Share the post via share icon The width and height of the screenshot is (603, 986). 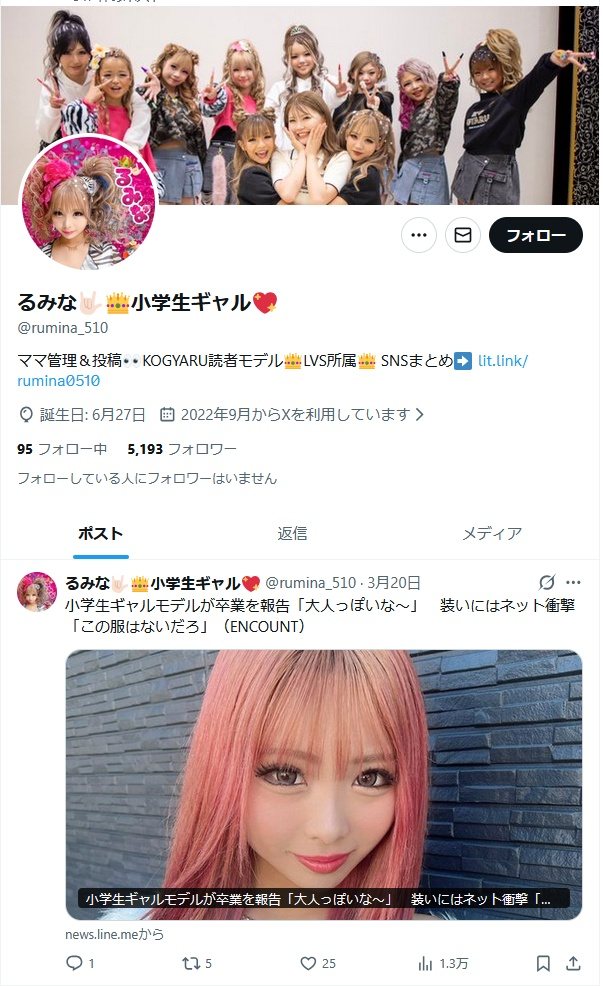pyautogui.click(x=573, y=963)
